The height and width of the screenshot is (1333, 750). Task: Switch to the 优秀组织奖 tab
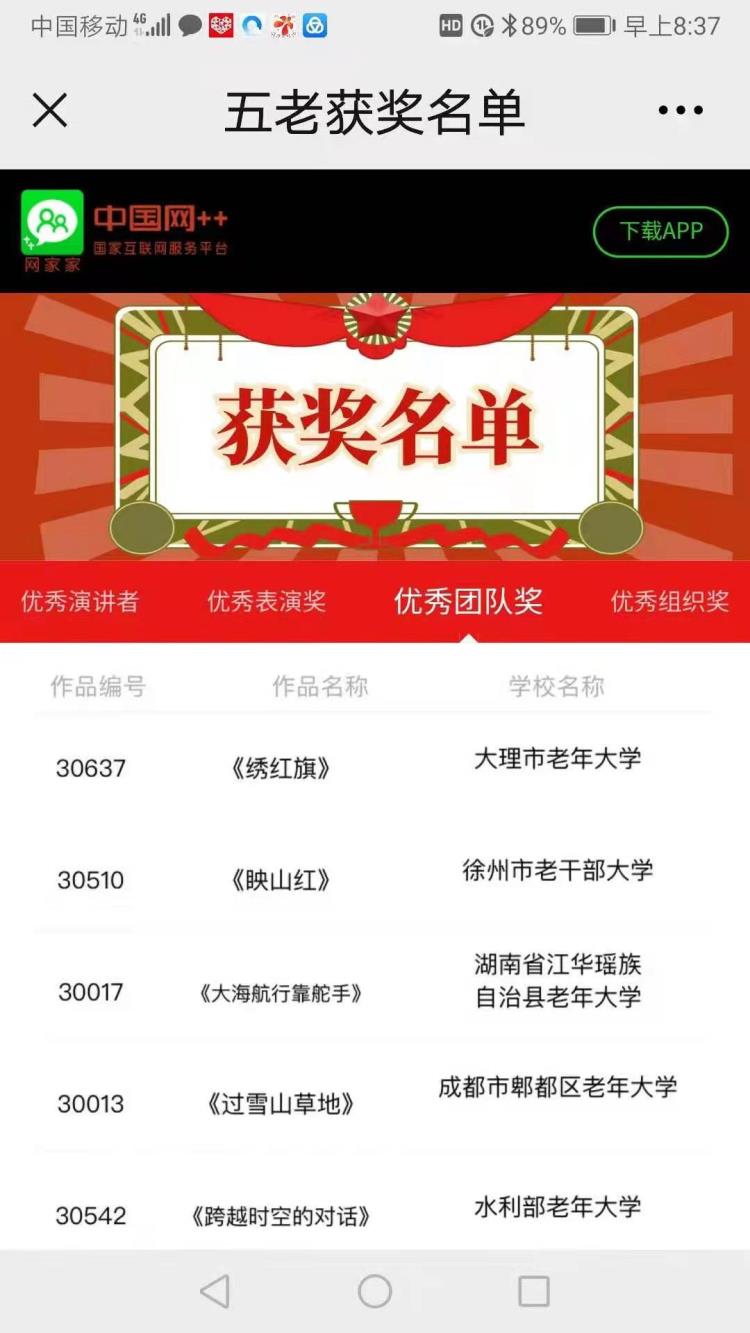click(669, 601)
